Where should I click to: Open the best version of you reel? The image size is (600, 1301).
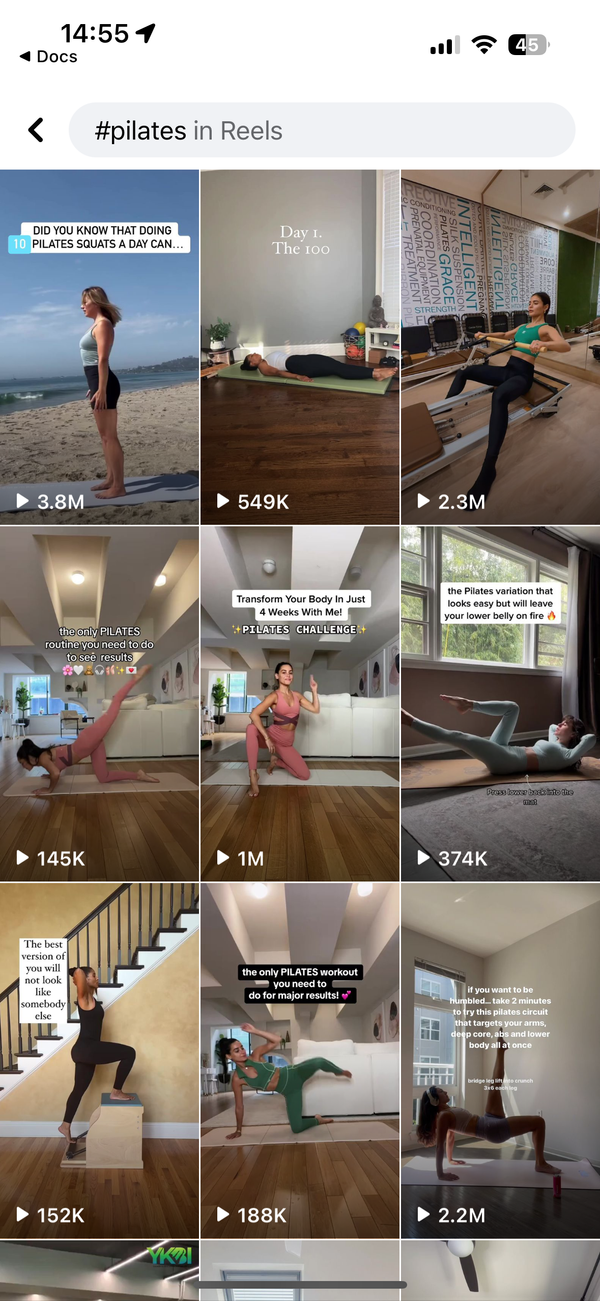(x=99, y=1060)
